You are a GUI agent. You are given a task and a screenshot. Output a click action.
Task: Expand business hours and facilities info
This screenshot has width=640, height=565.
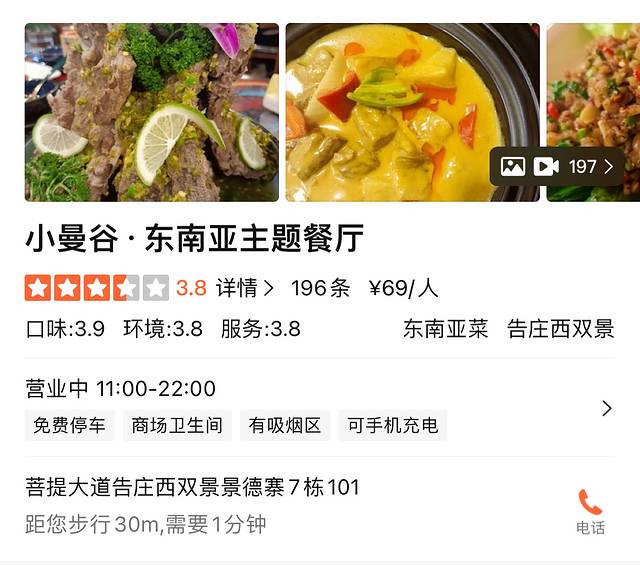(x=606, y=408)
